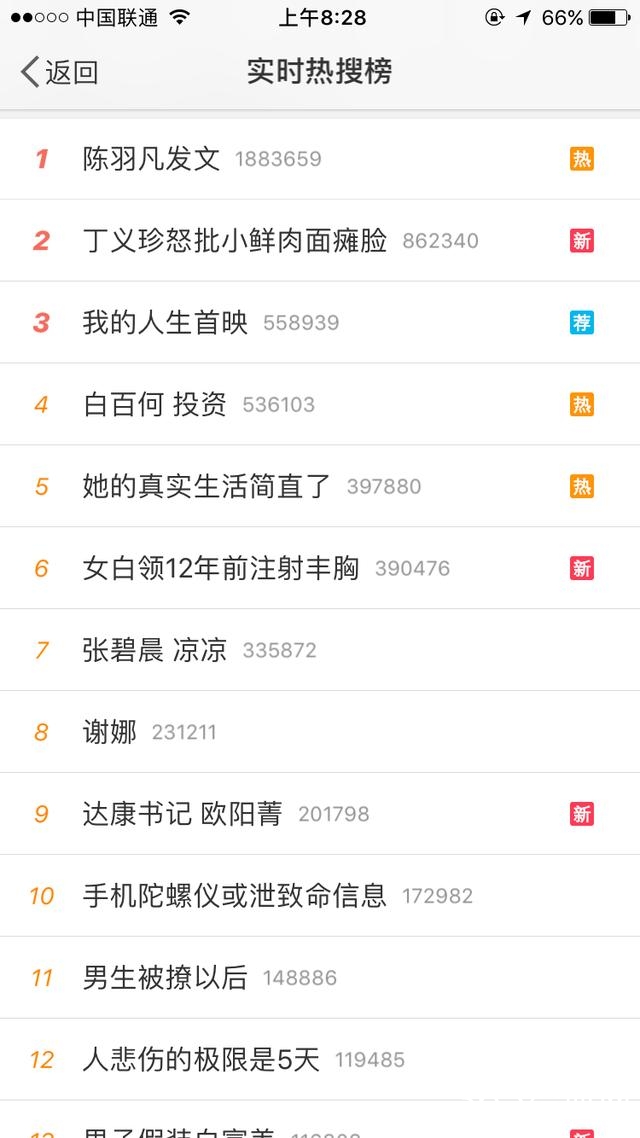Select 手机陀螺仪或泄致命信息 from the list
The height and width of the screenshot is (1138, 640).
[235, 897]
